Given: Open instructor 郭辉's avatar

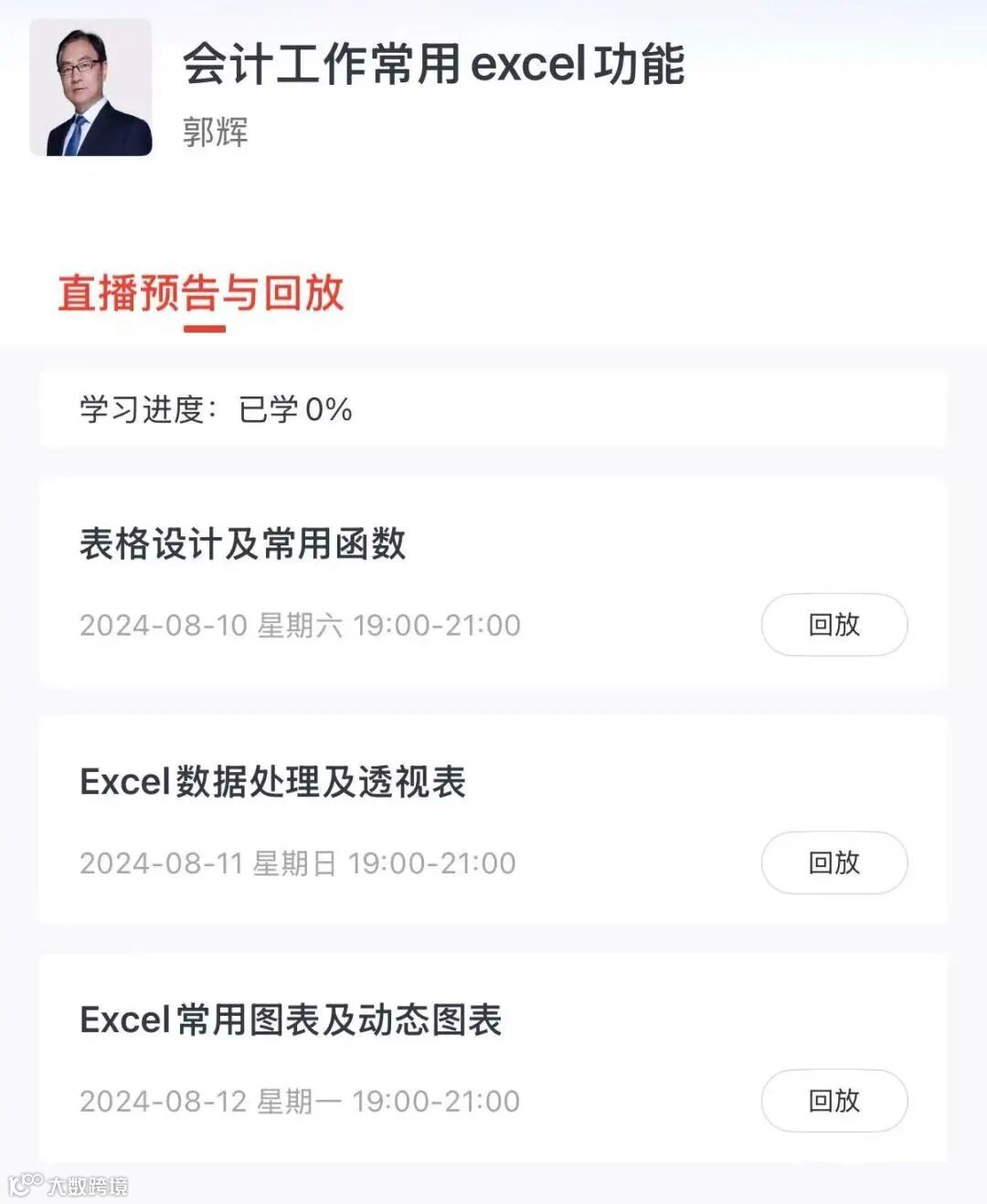Looking at the screenshot, I should 90,88.
